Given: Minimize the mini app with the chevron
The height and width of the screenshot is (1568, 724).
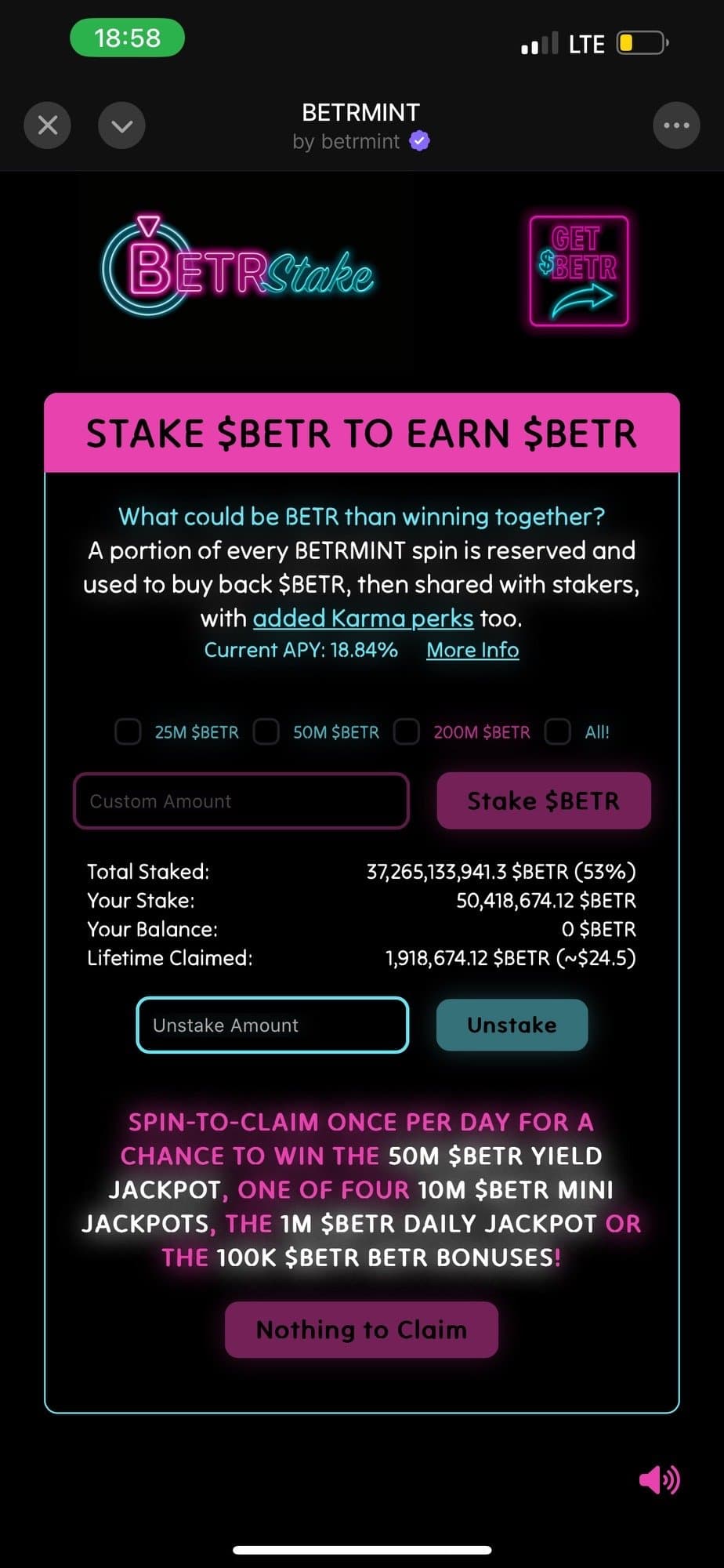Looking at the screenshot, I should pyautogui.click(x=121, y=125).
